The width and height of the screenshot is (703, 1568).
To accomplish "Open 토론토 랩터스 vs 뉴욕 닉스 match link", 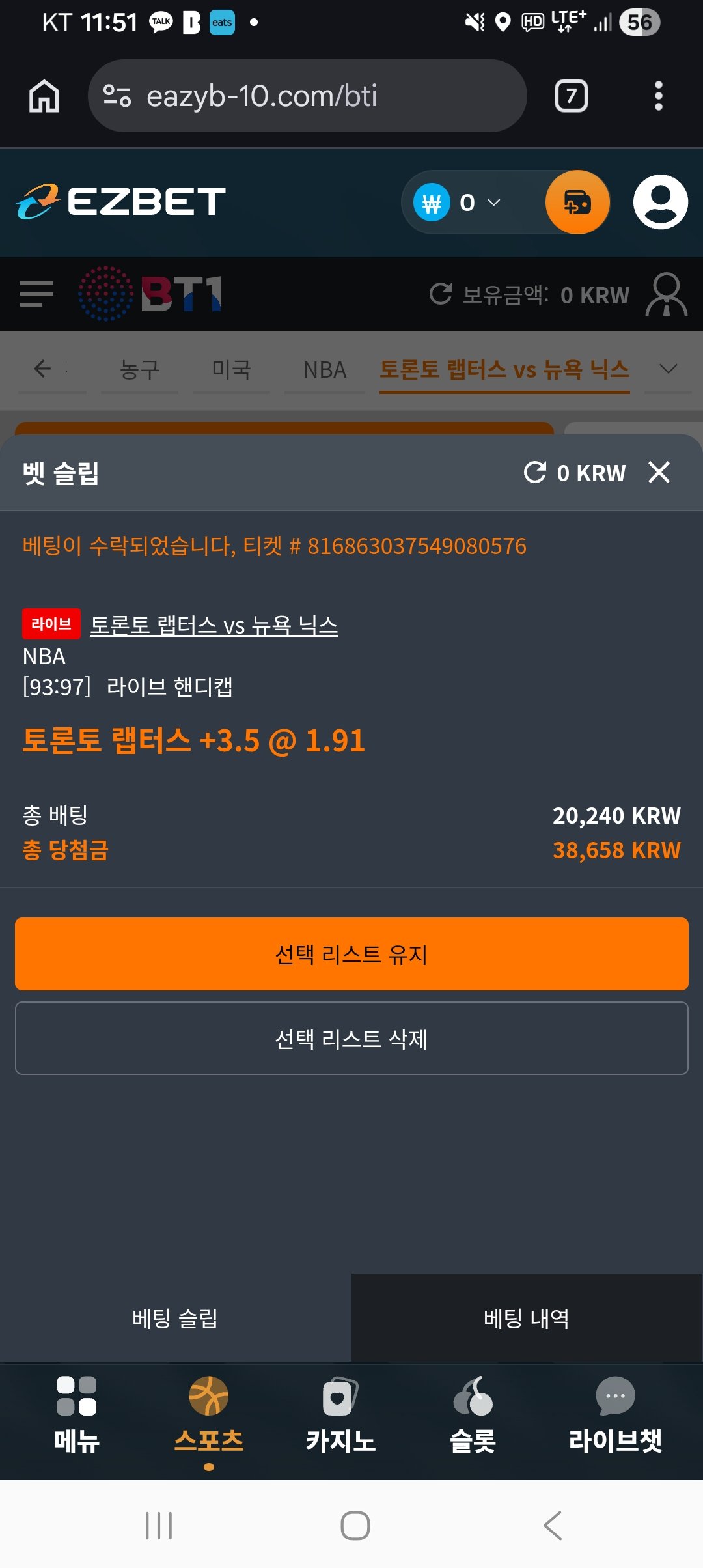I will click(214, 625).
